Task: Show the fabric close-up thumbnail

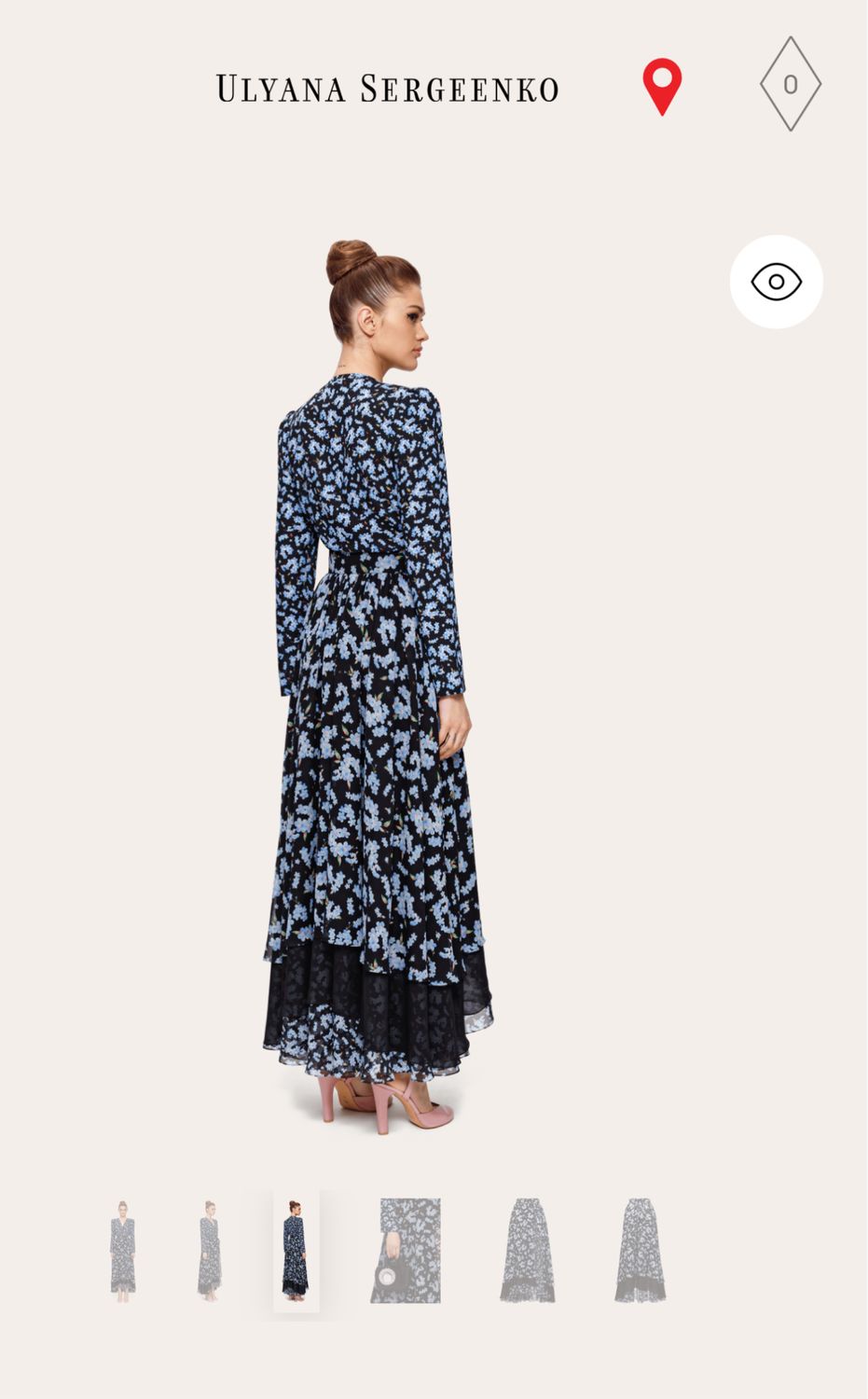Action: [406, 1251]
